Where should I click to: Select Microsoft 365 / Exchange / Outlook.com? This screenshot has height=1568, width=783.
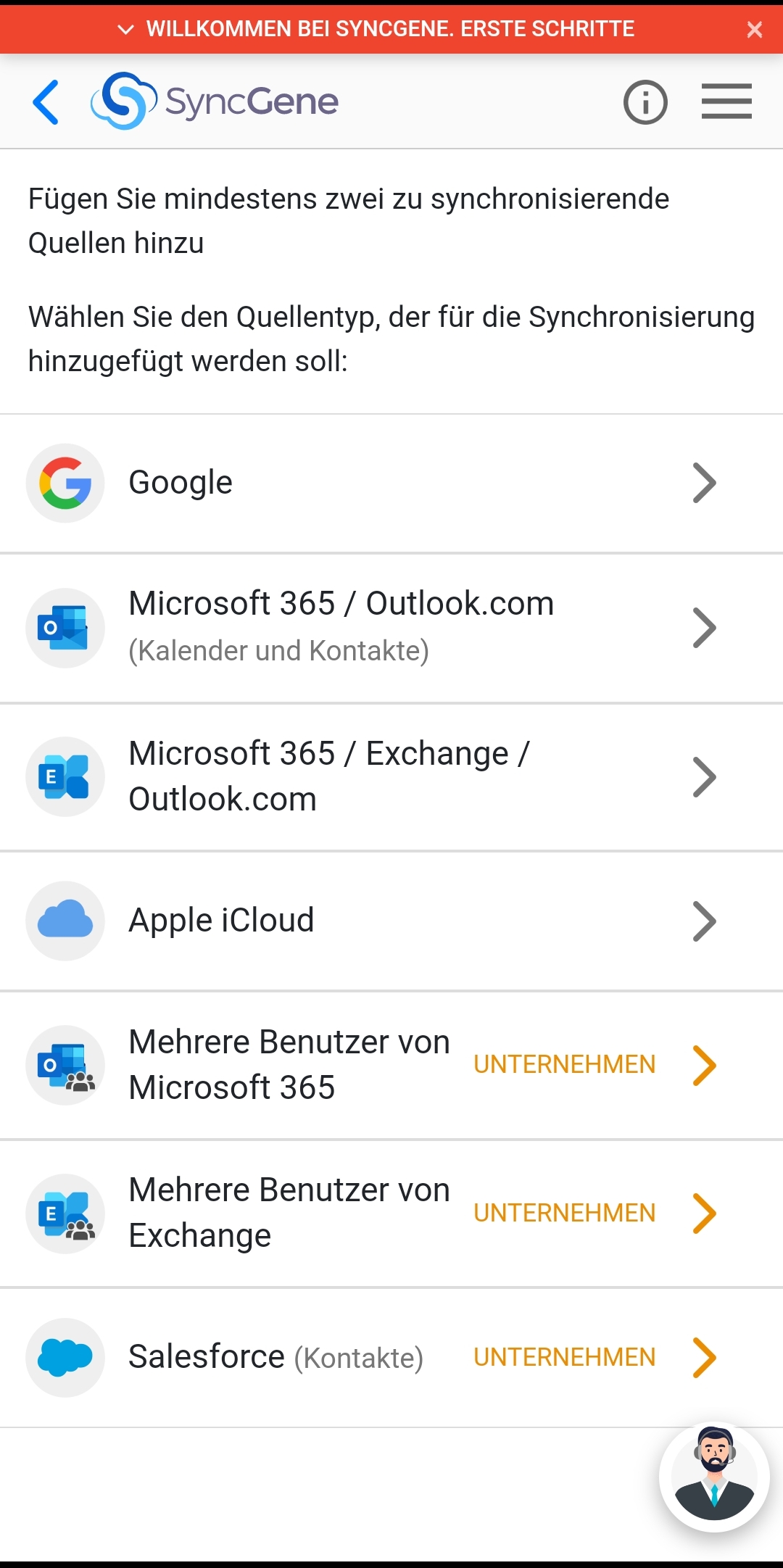(x=391, y=776)
